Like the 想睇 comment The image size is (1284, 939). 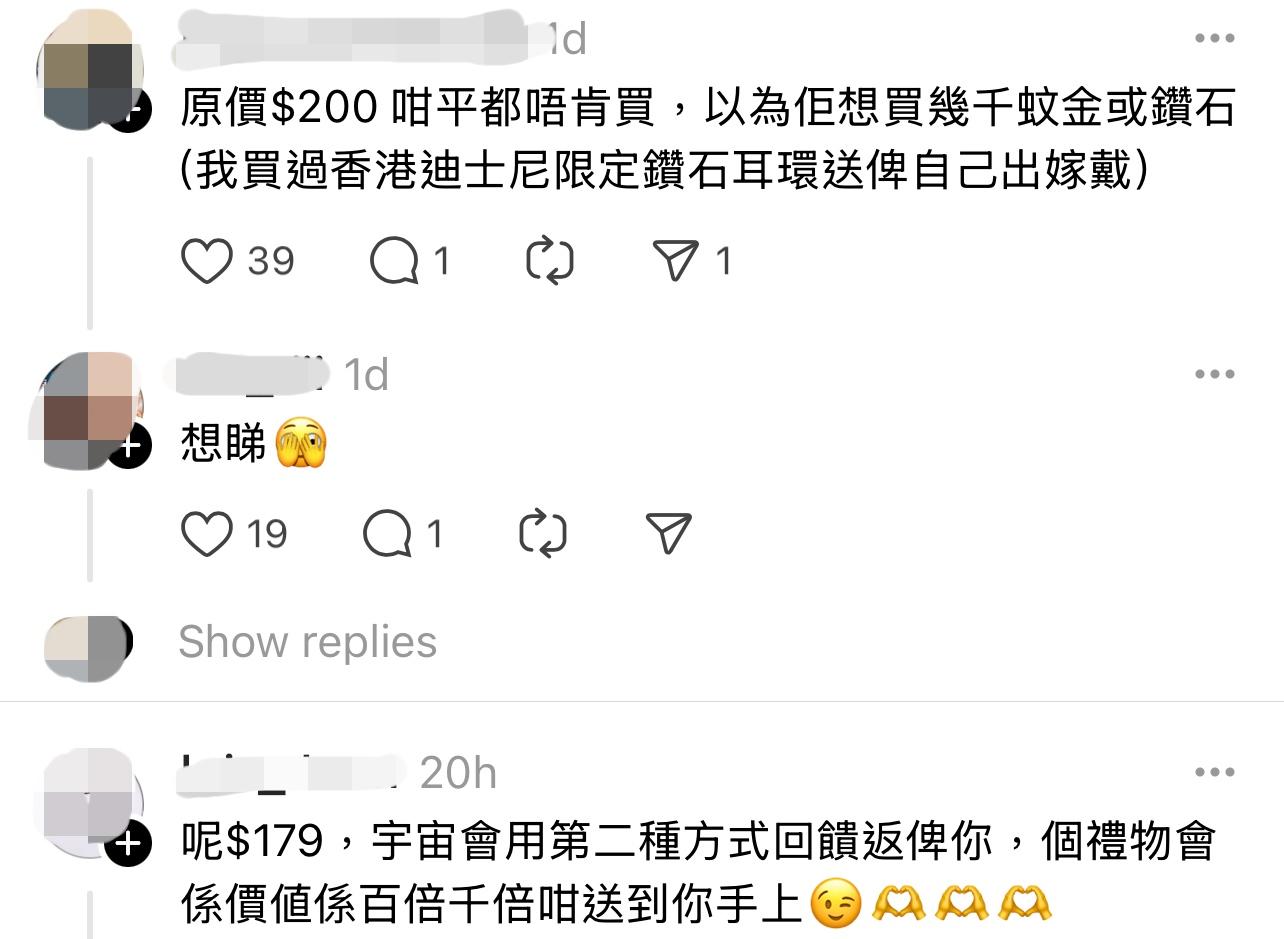(x=207, y=534)
